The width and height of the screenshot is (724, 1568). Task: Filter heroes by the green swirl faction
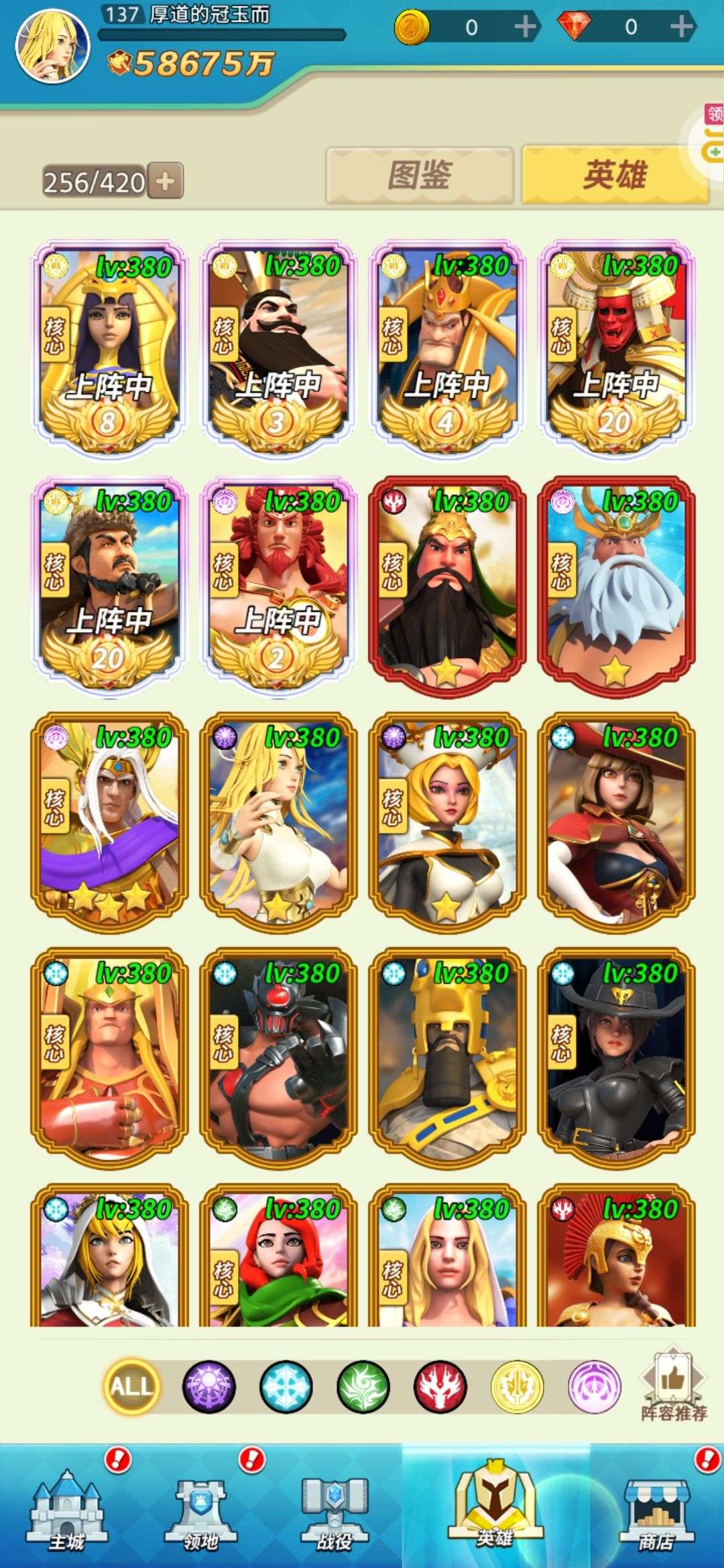pos(363,1386)
